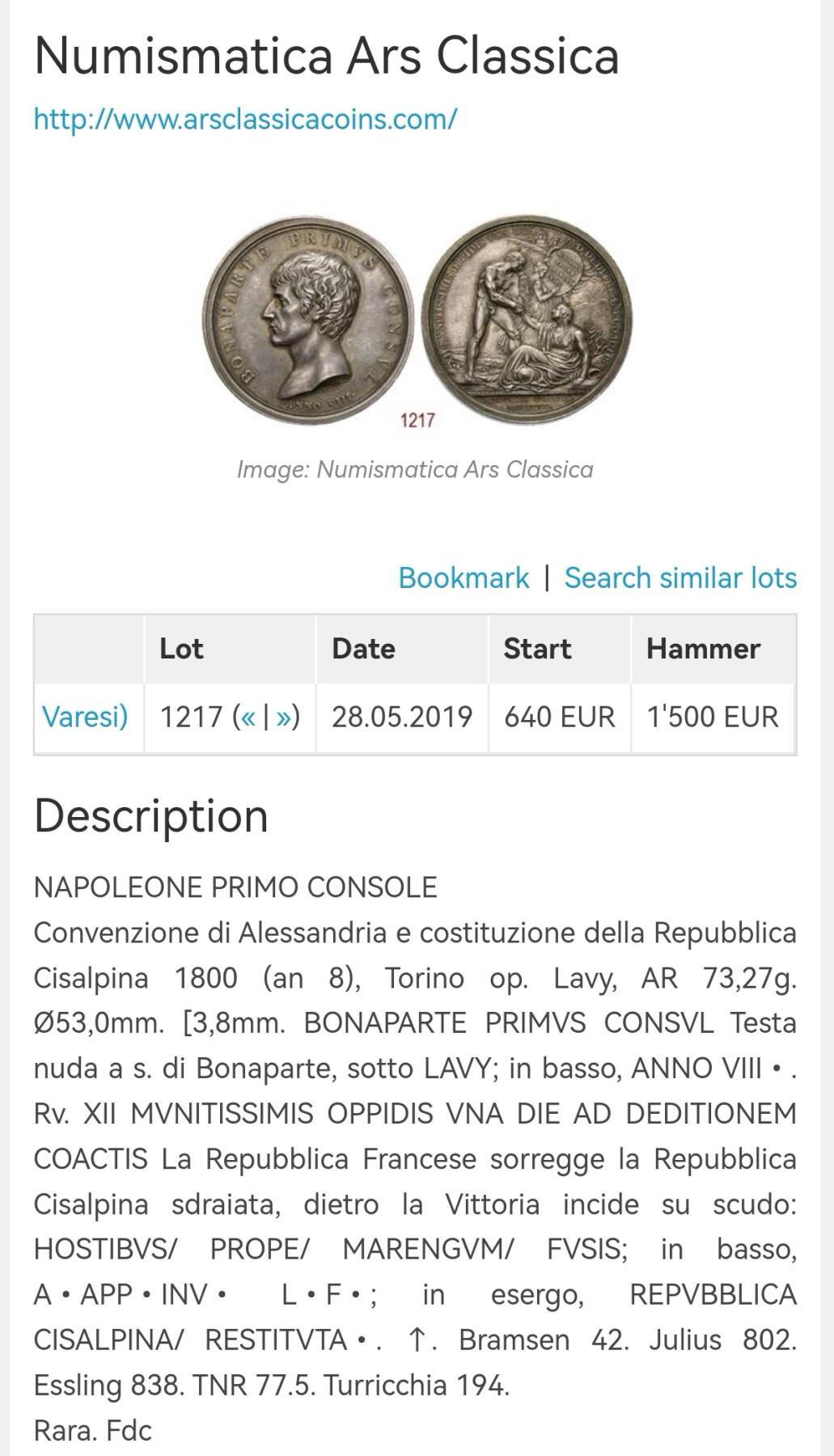Click the obverse coin portrait image
The image size is (834, 1456).
303,315
